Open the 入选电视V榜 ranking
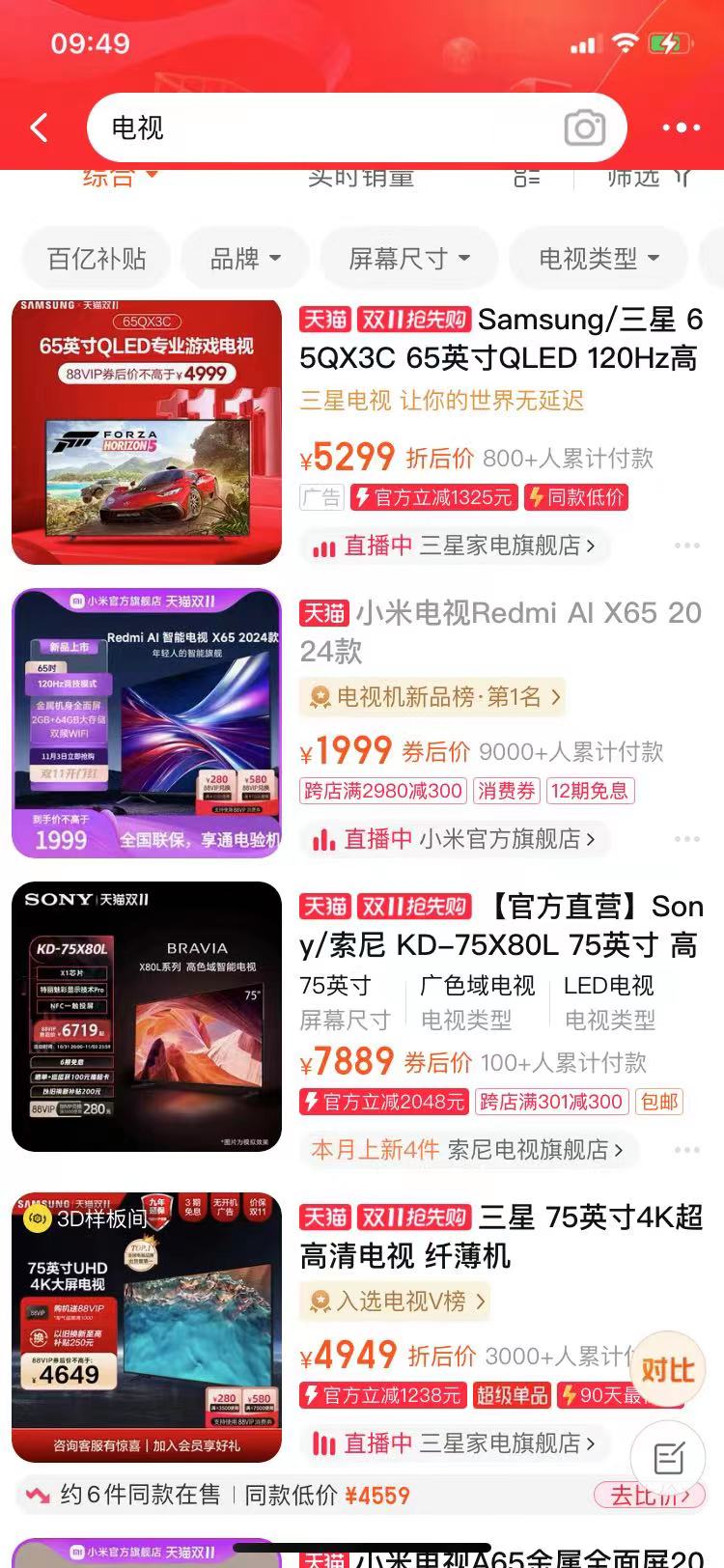 (396, 1302)
